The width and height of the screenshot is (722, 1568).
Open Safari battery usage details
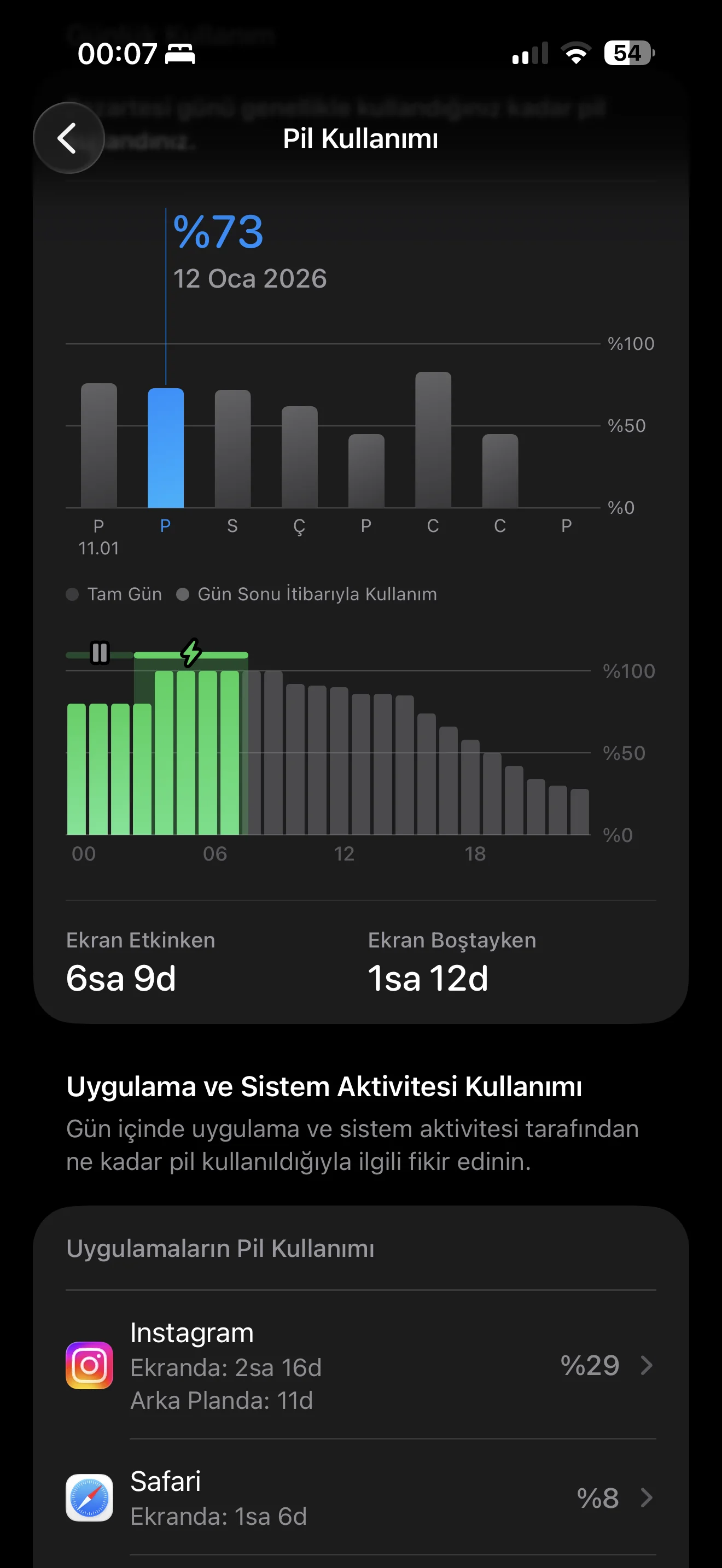[360, 1497]
